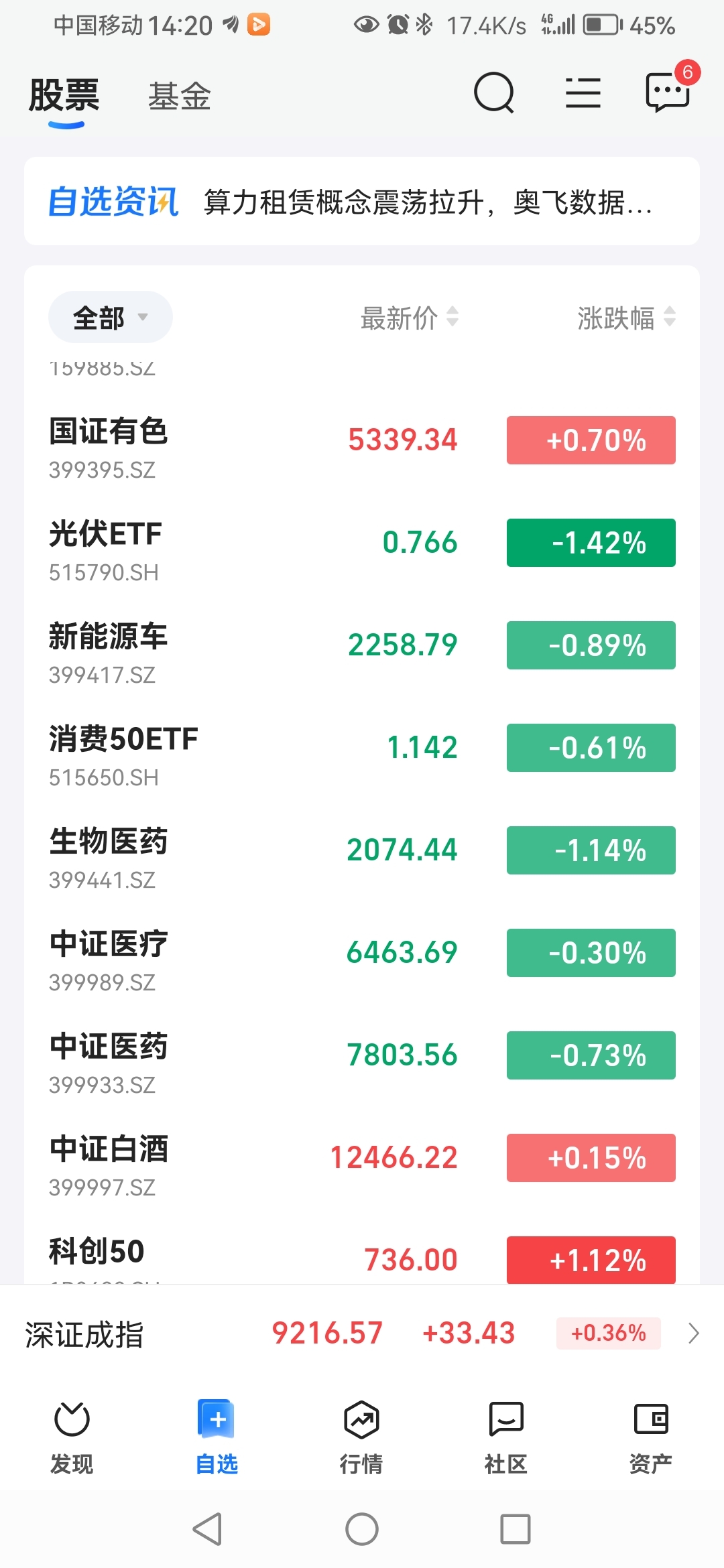The height and width of the screenshot is (1568, 724).
Task: Open the search icon
Action: (494, 92)
